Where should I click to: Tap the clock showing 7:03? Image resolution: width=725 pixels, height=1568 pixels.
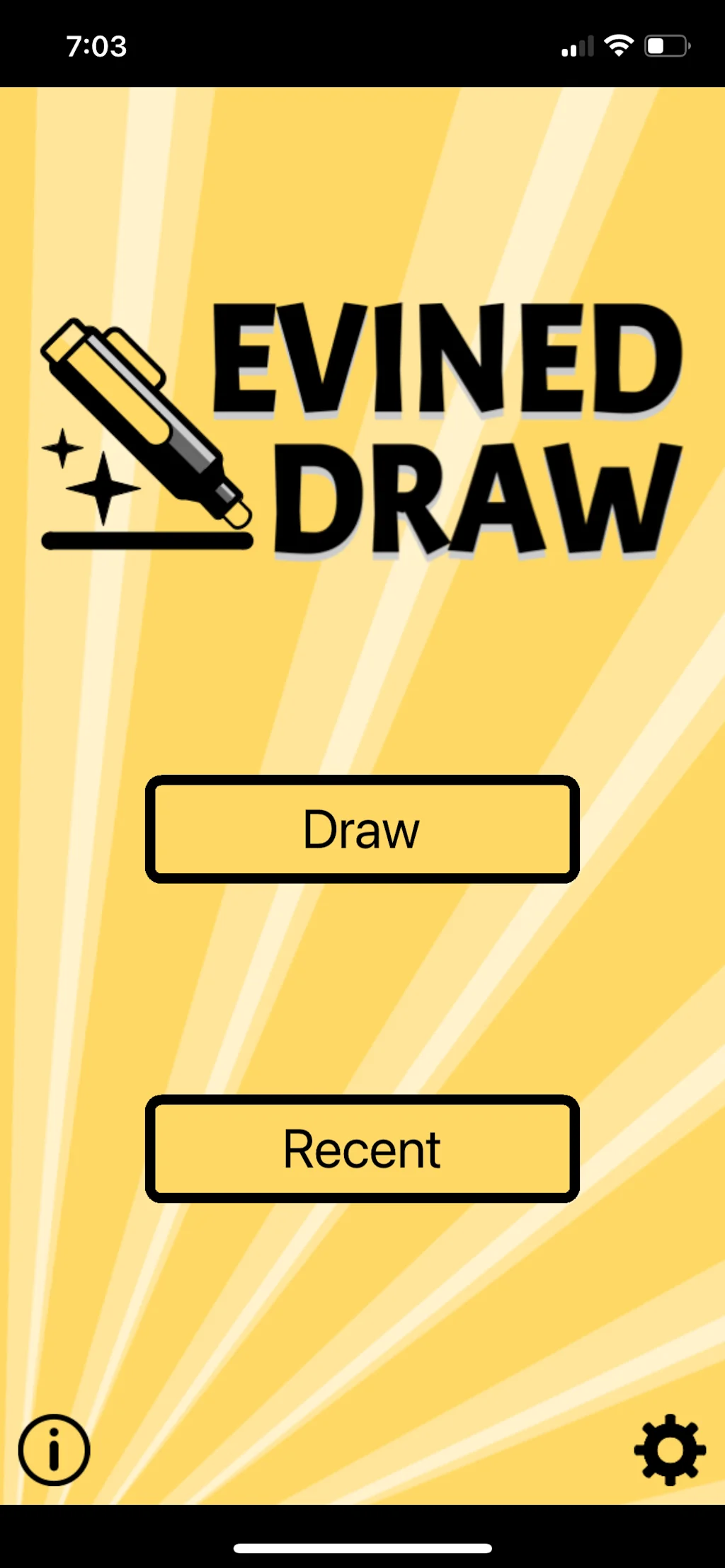click(96, 47)
